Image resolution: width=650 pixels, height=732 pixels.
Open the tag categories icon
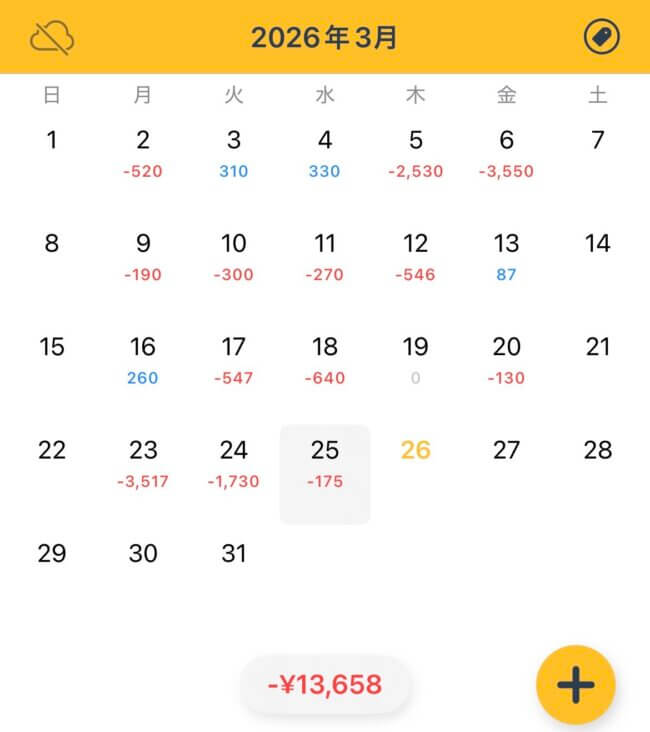tap(601, 37)
